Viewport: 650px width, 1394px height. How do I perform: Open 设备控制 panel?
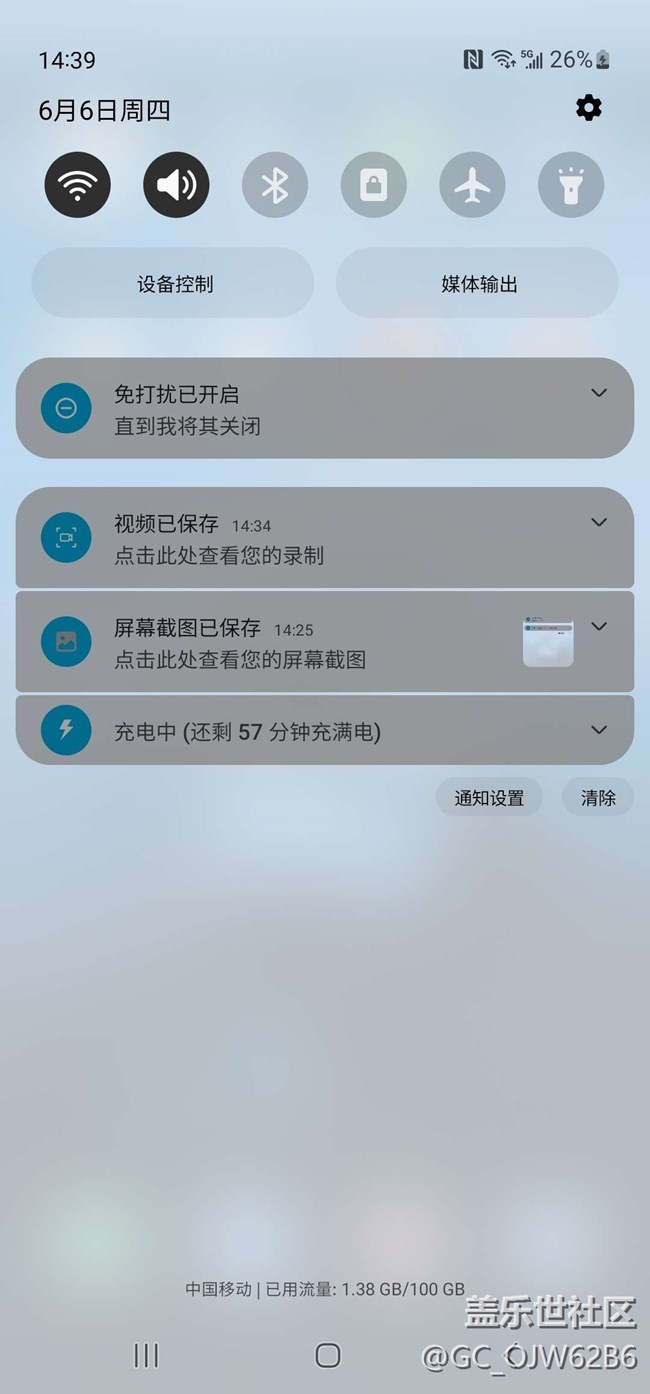click(173, 283)
